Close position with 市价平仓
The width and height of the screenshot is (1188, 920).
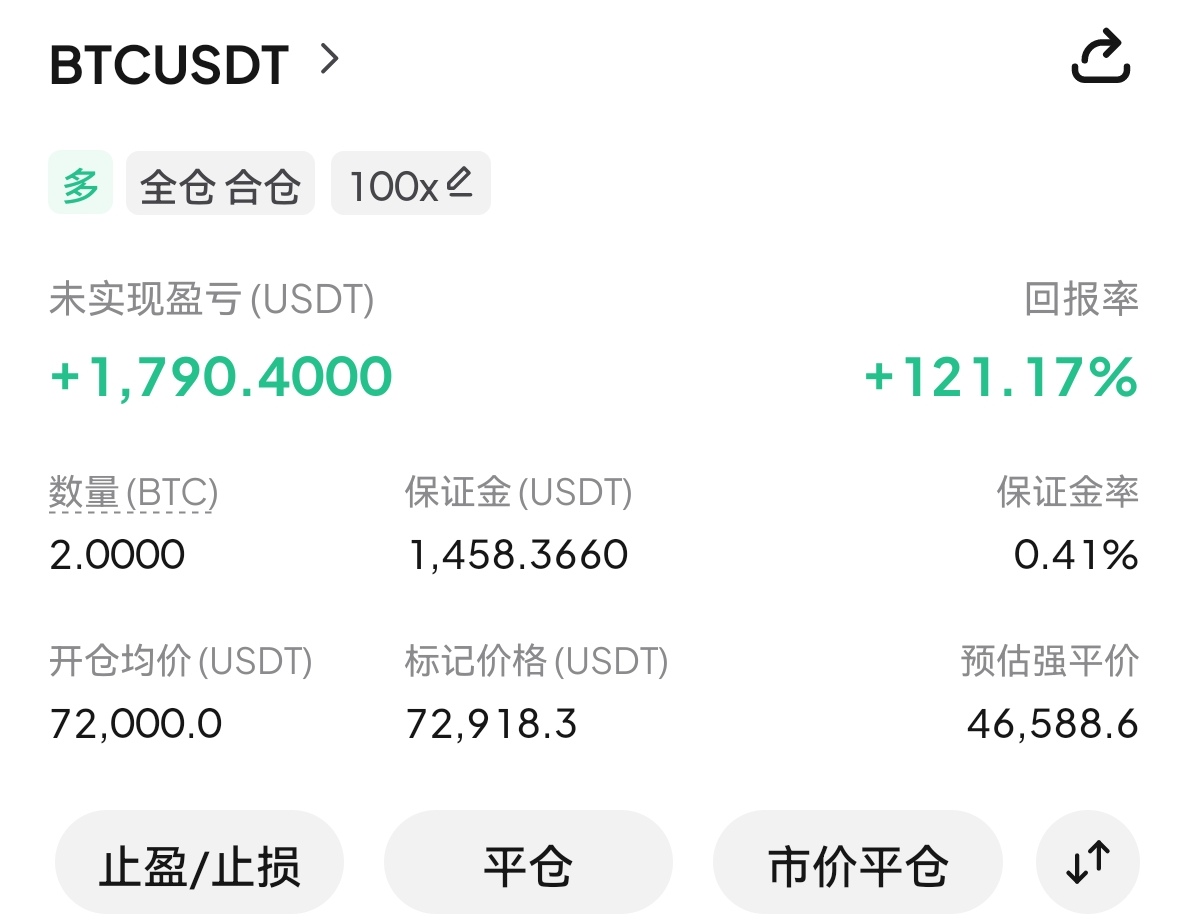(x=857, y=864)
